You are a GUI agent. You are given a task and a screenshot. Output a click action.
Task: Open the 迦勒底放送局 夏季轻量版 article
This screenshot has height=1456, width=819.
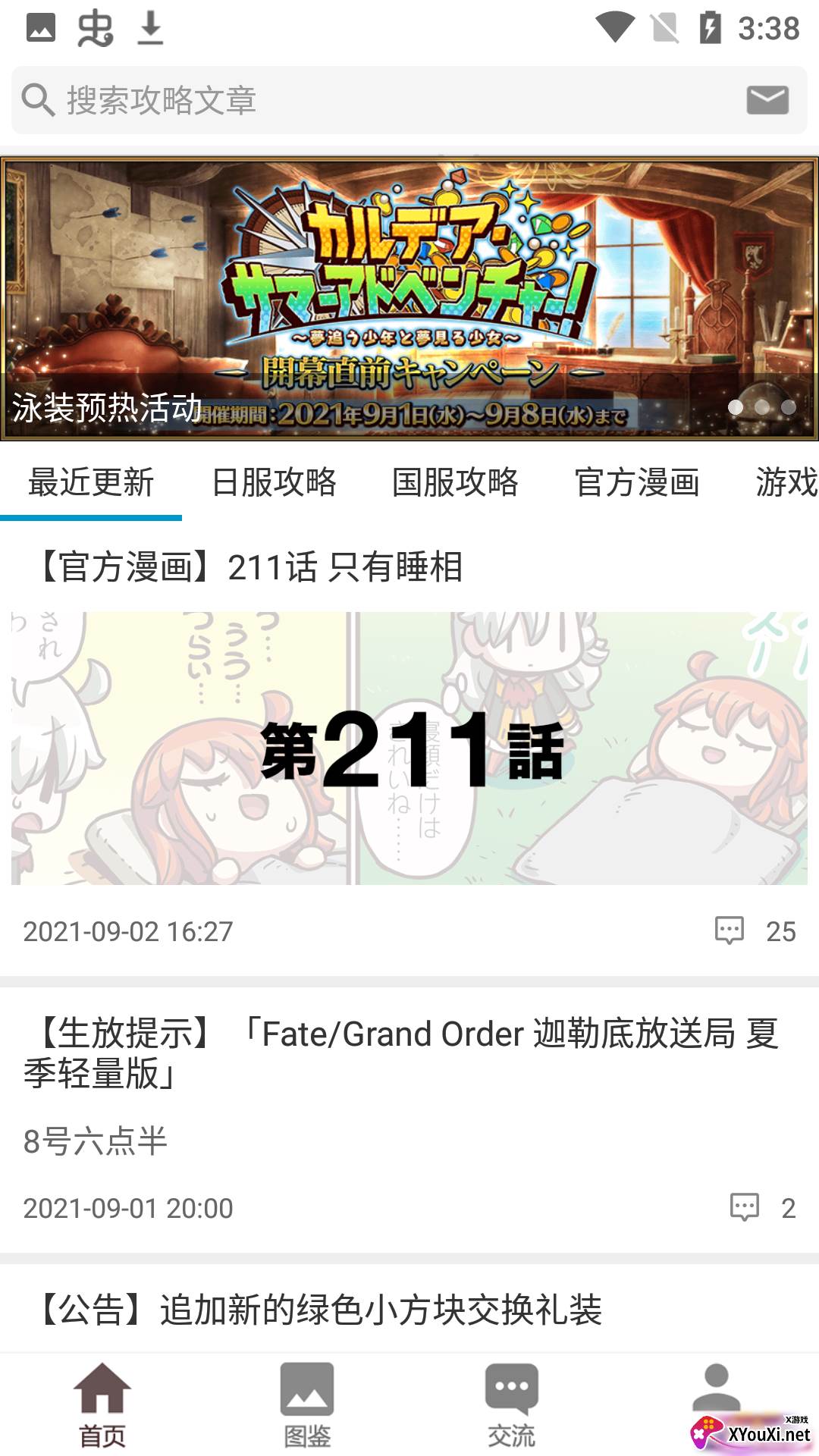point(402,1054)
